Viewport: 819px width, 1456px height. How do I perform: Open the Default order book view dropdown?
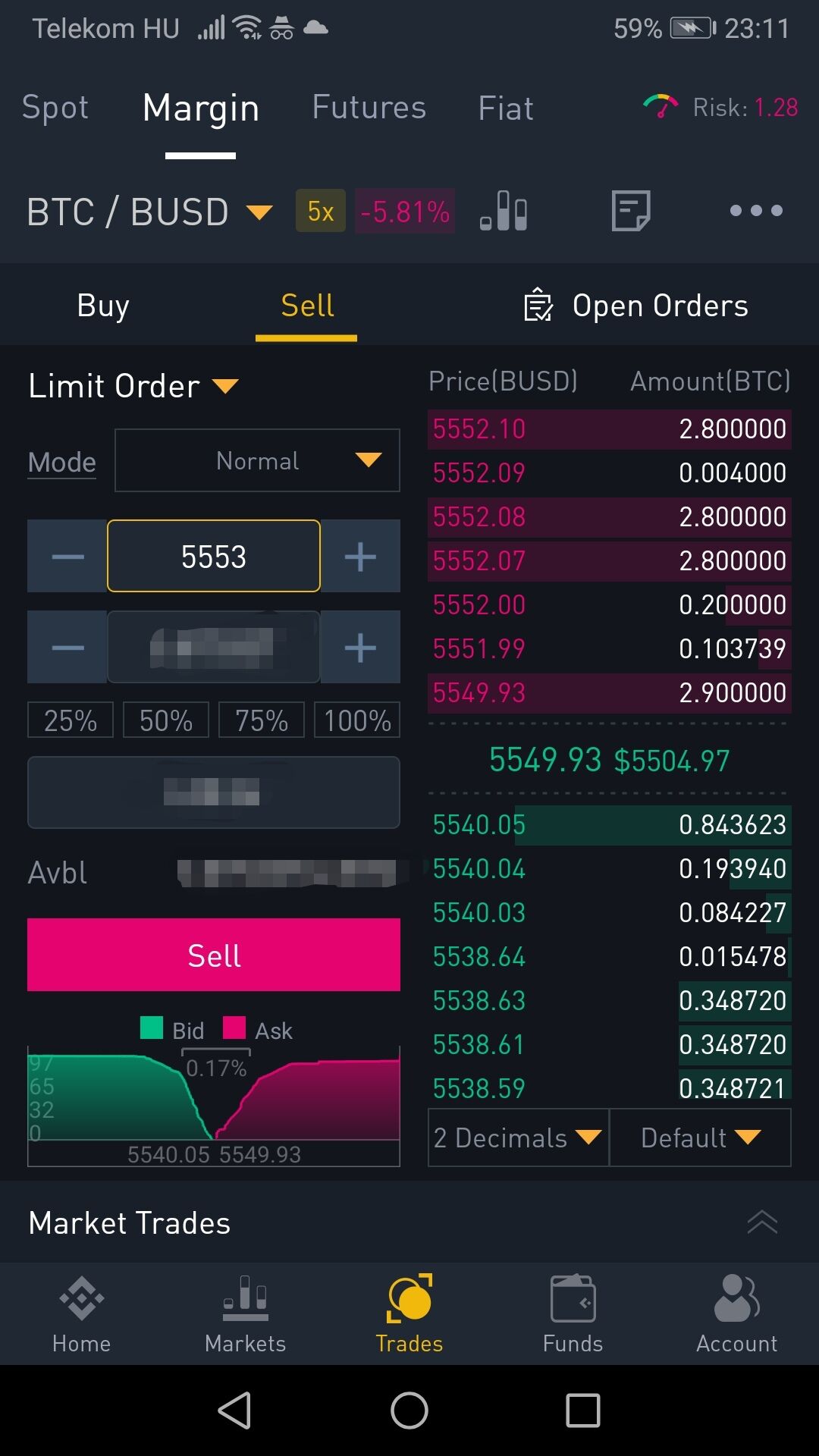point(700,1137)
